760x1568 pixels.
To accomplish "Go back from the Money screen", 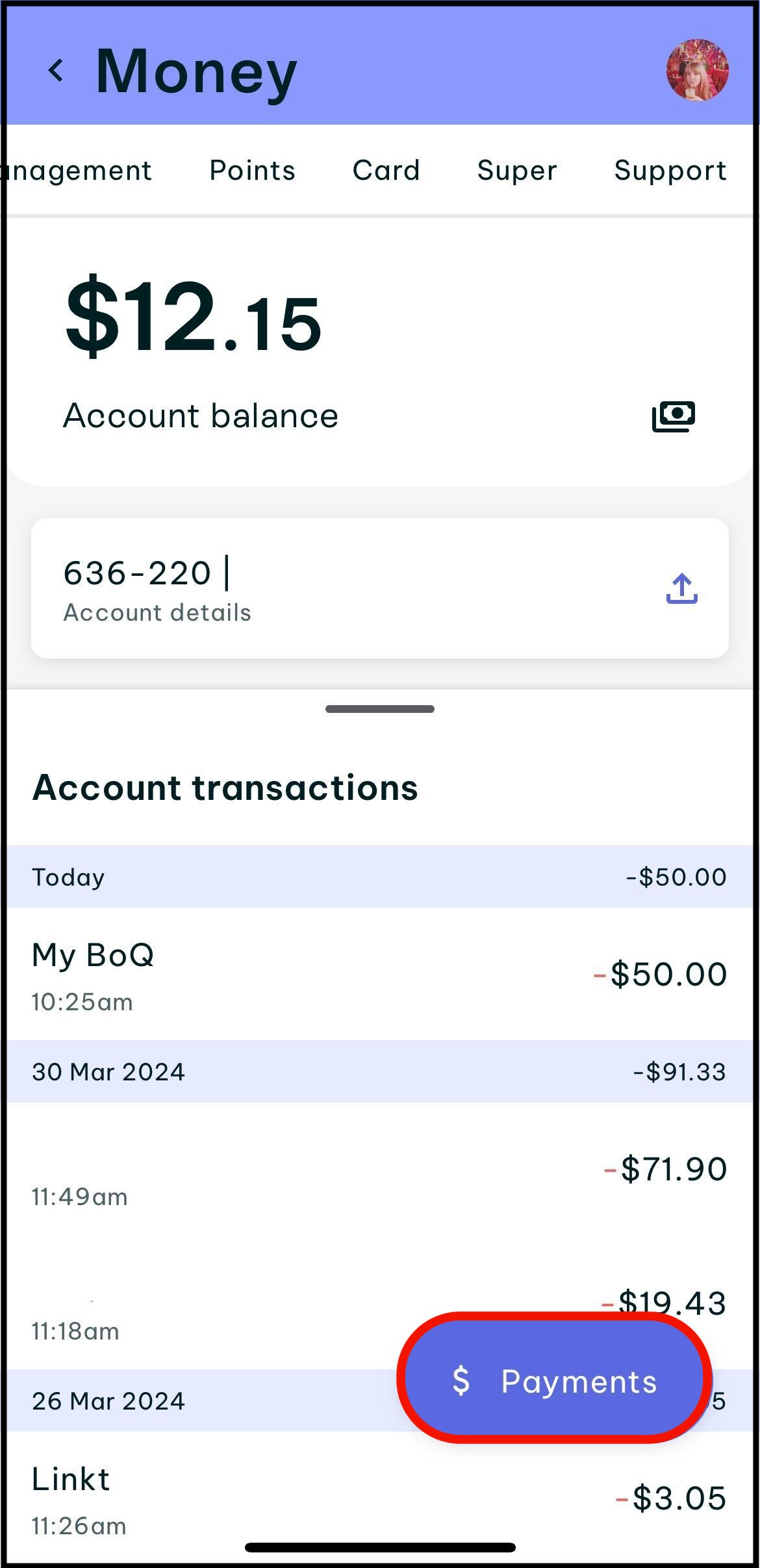I will (57, 70).
